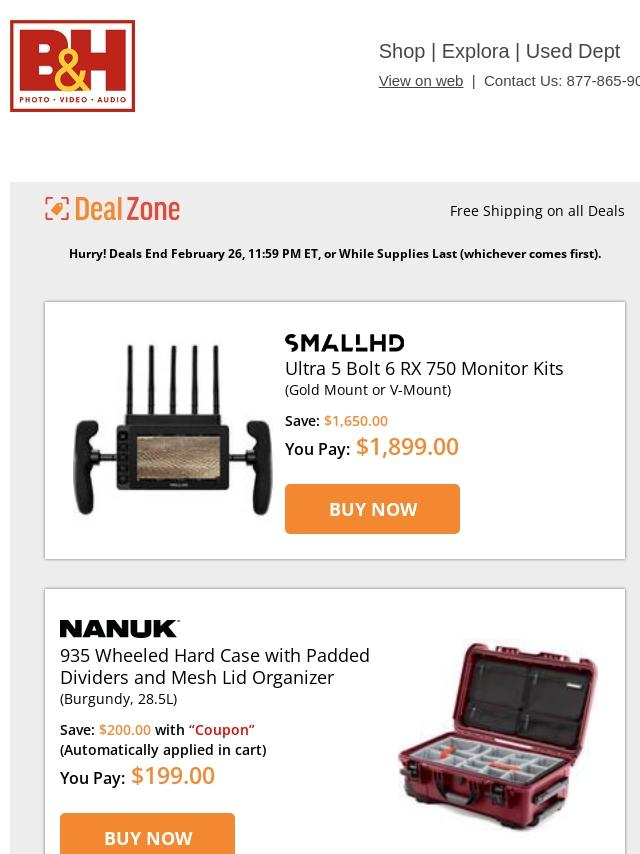View the Nanuk burgundy case product image

tap(497, 735)
